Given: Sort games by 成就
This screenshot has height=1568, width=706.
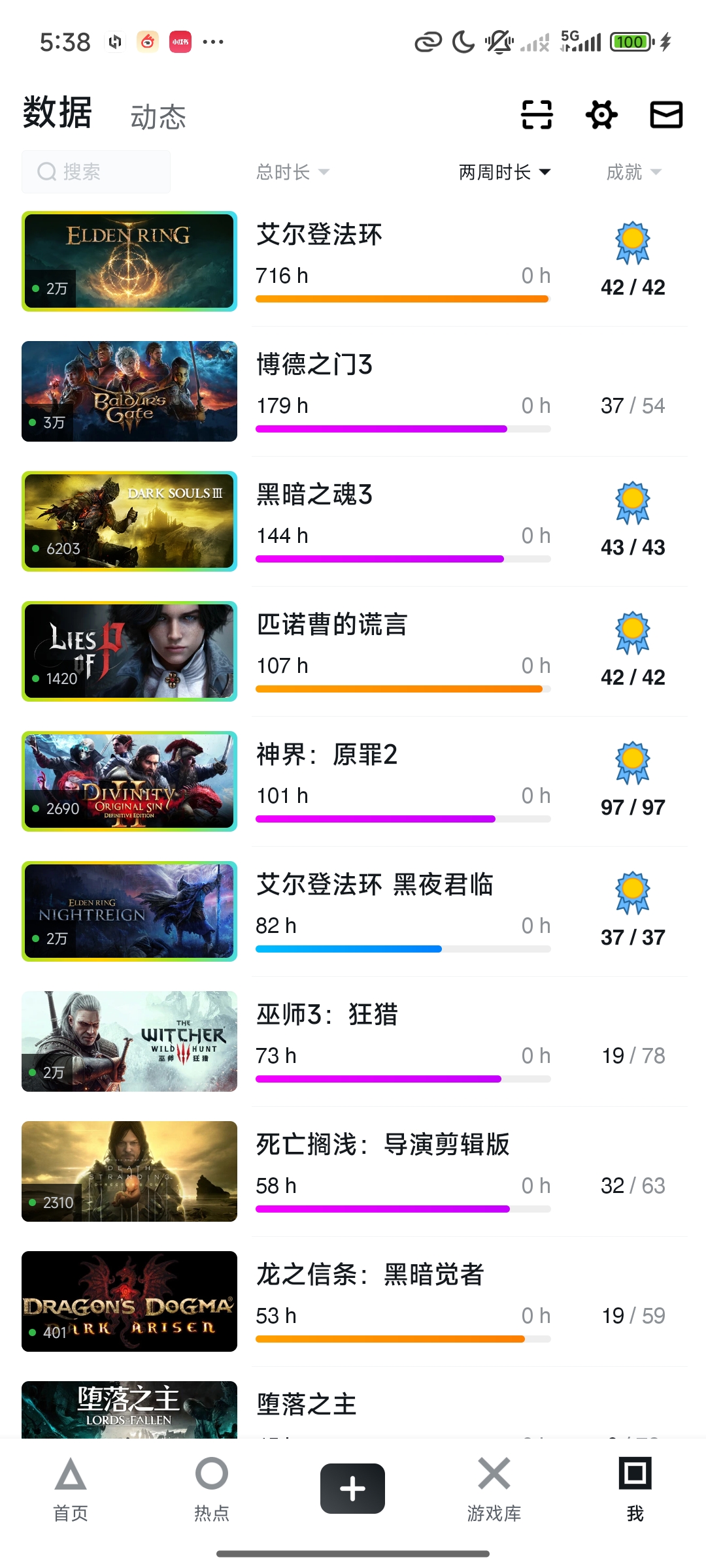Looking at the screenshot, I should point(633,172).
